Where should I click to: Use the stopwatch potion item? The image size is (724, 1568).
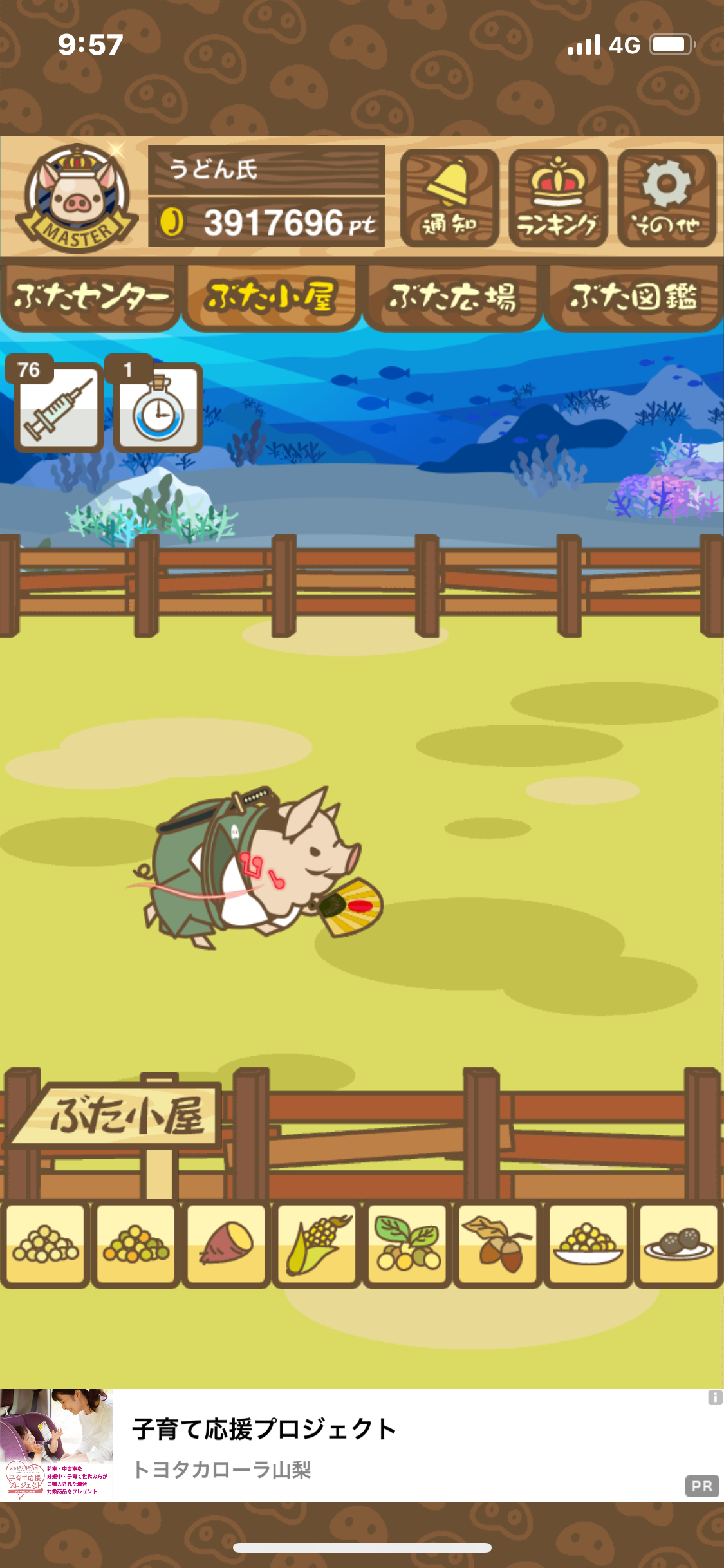(x=157, y=404)
